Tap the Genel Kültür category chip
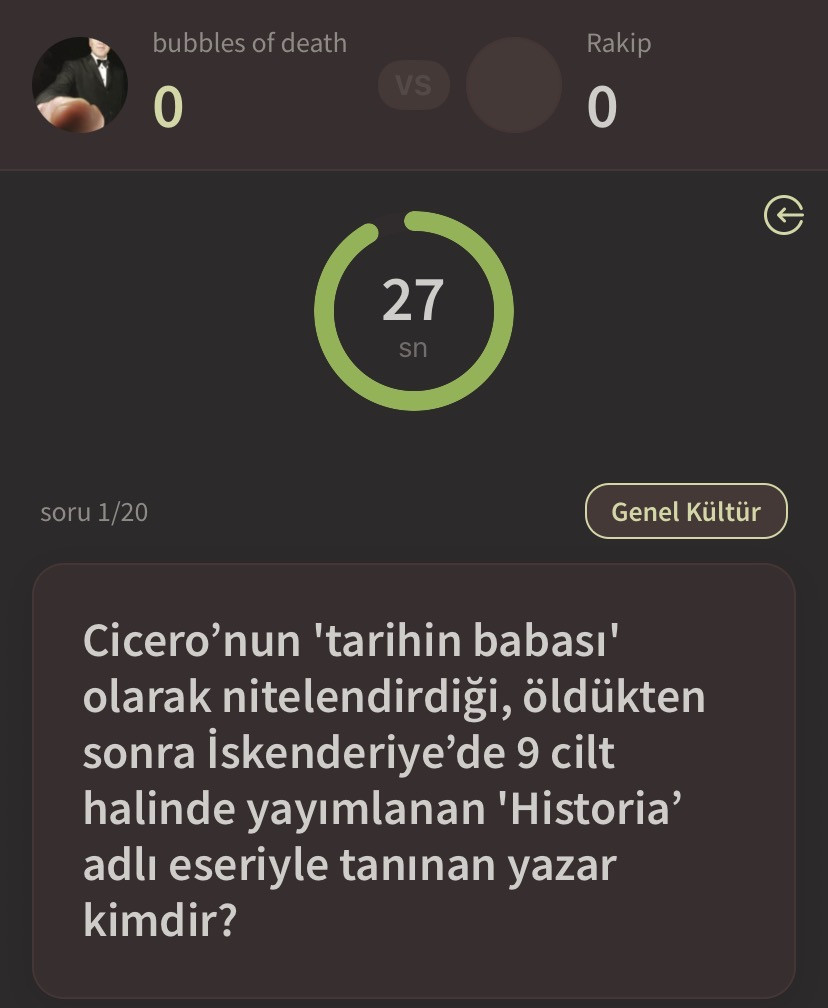The height and width of the screenshot is (1008, 828). click(x=686, y=511)
